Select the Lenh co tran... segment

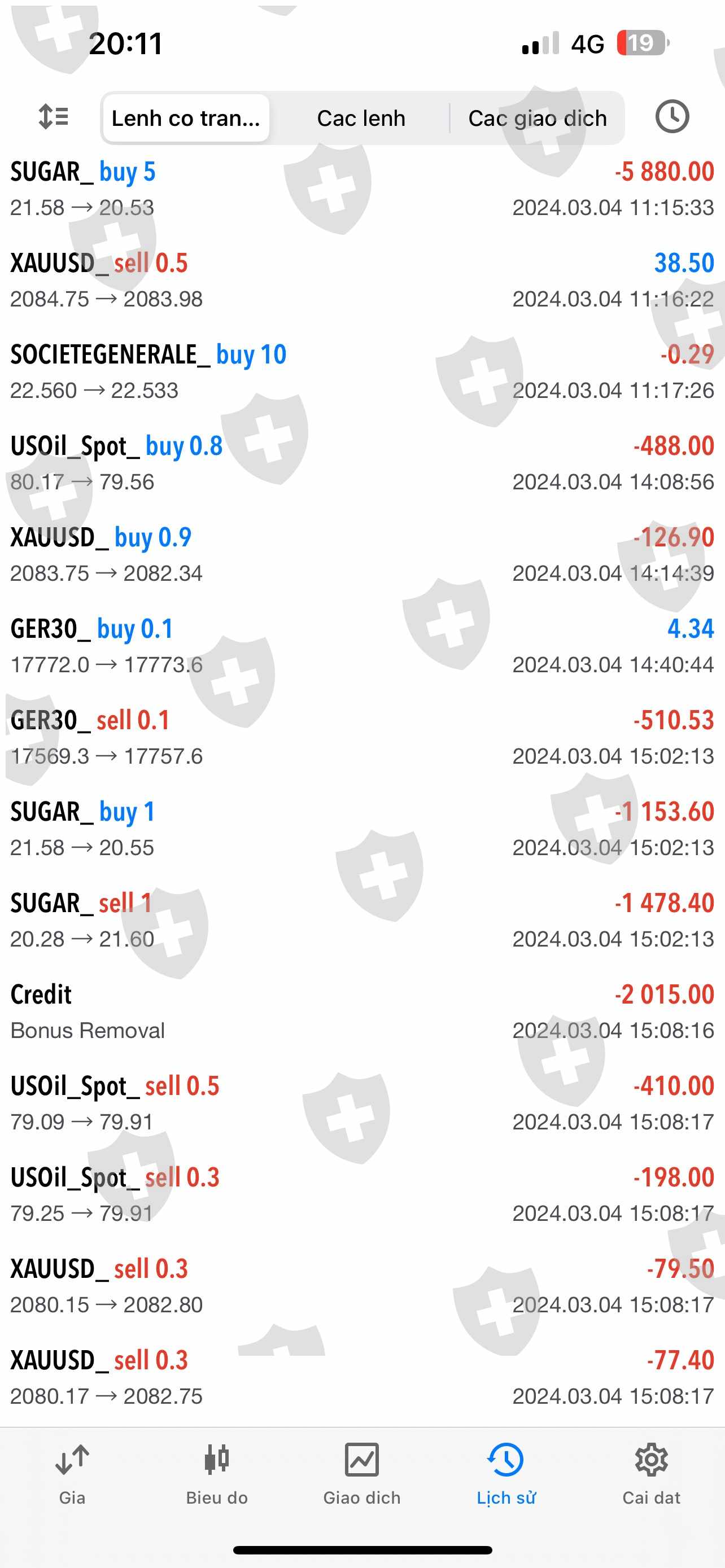[186, 118]
